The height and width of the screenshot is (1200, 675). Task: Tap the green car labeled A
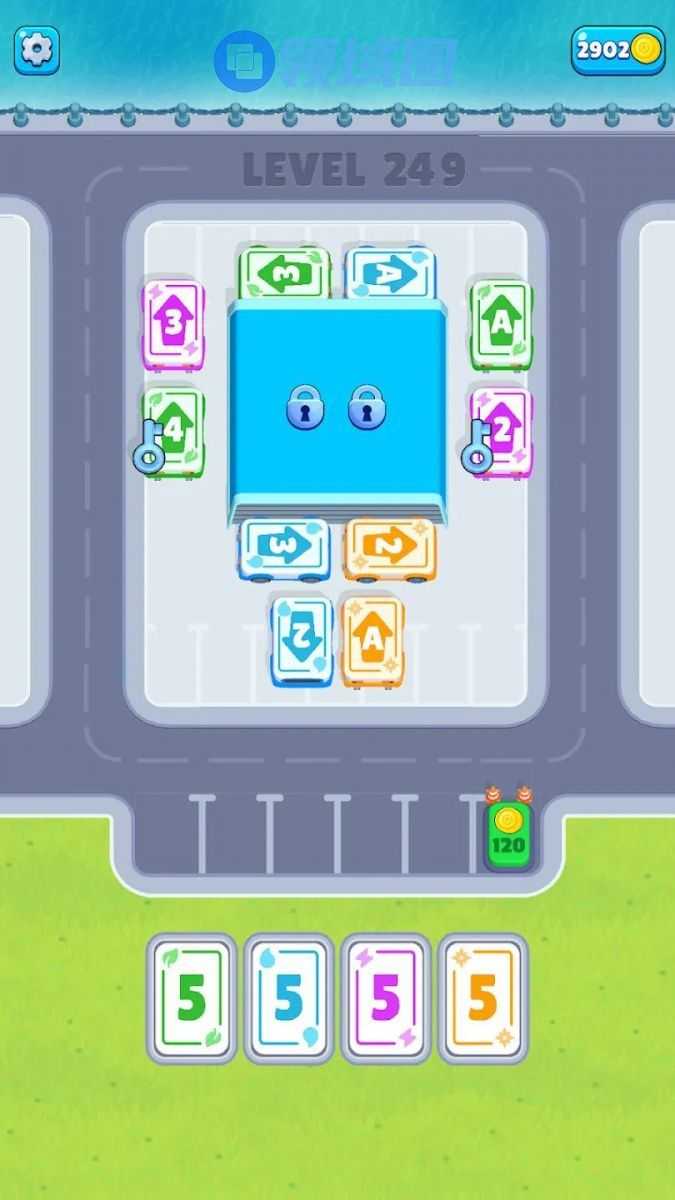[x=501, y=324]
